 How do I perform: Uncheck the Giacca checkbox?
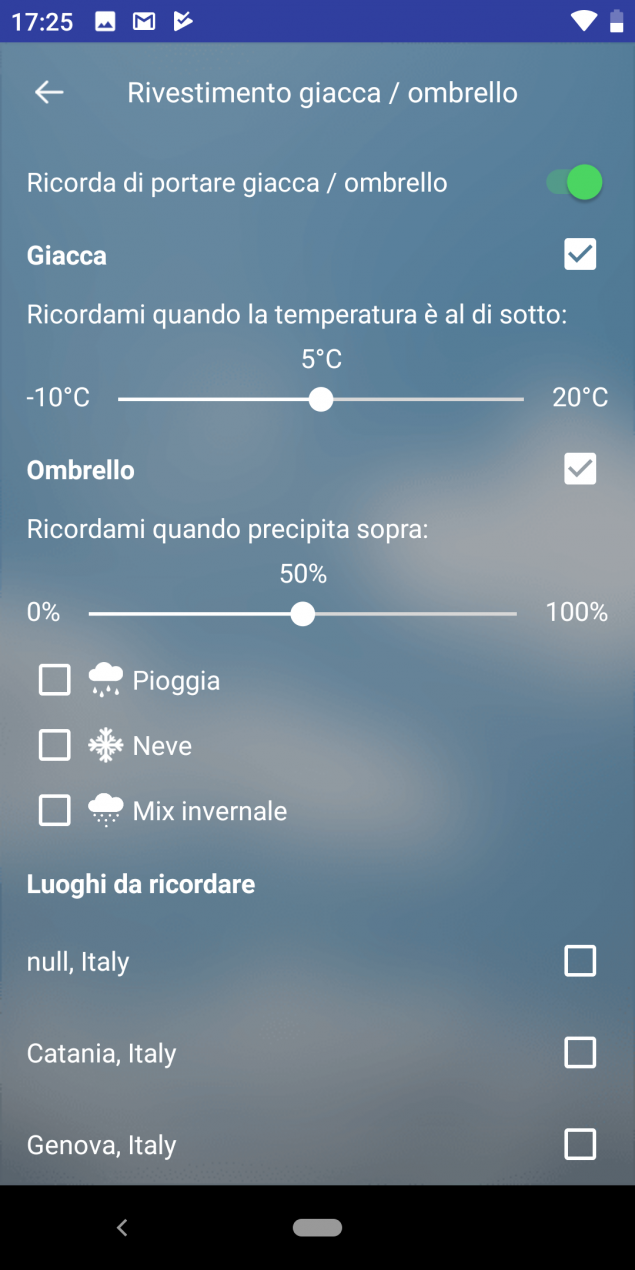580,255
